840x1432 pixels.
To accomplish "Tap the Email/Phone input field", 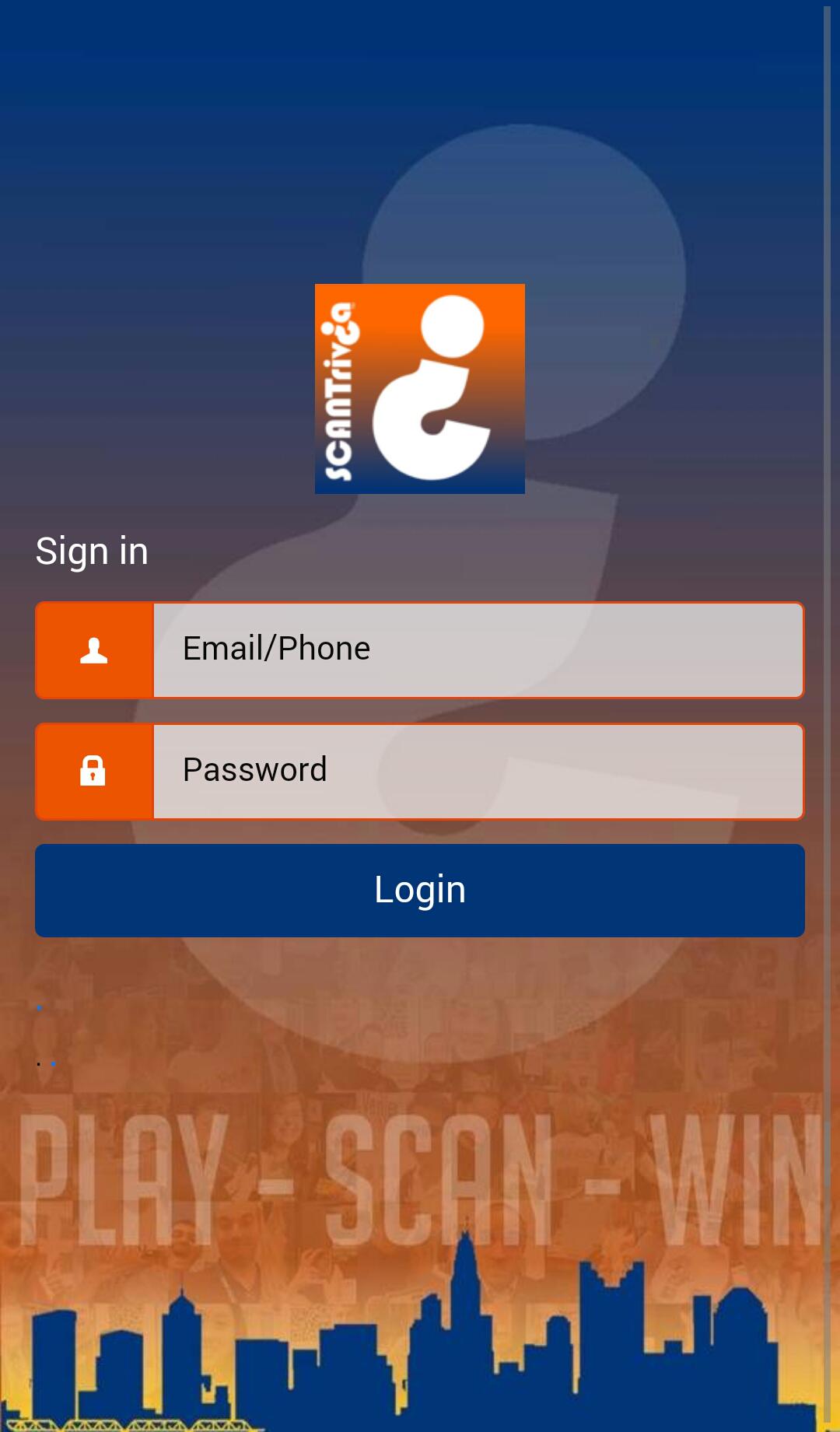I will (x=478, y=650).
